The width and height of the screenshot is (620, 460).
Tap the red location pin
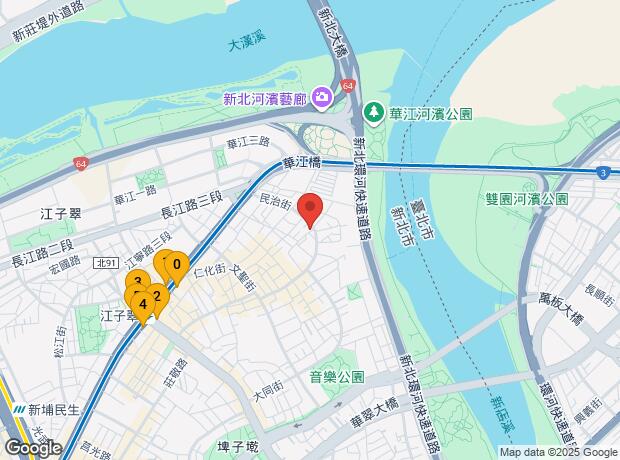click(311, 210)
